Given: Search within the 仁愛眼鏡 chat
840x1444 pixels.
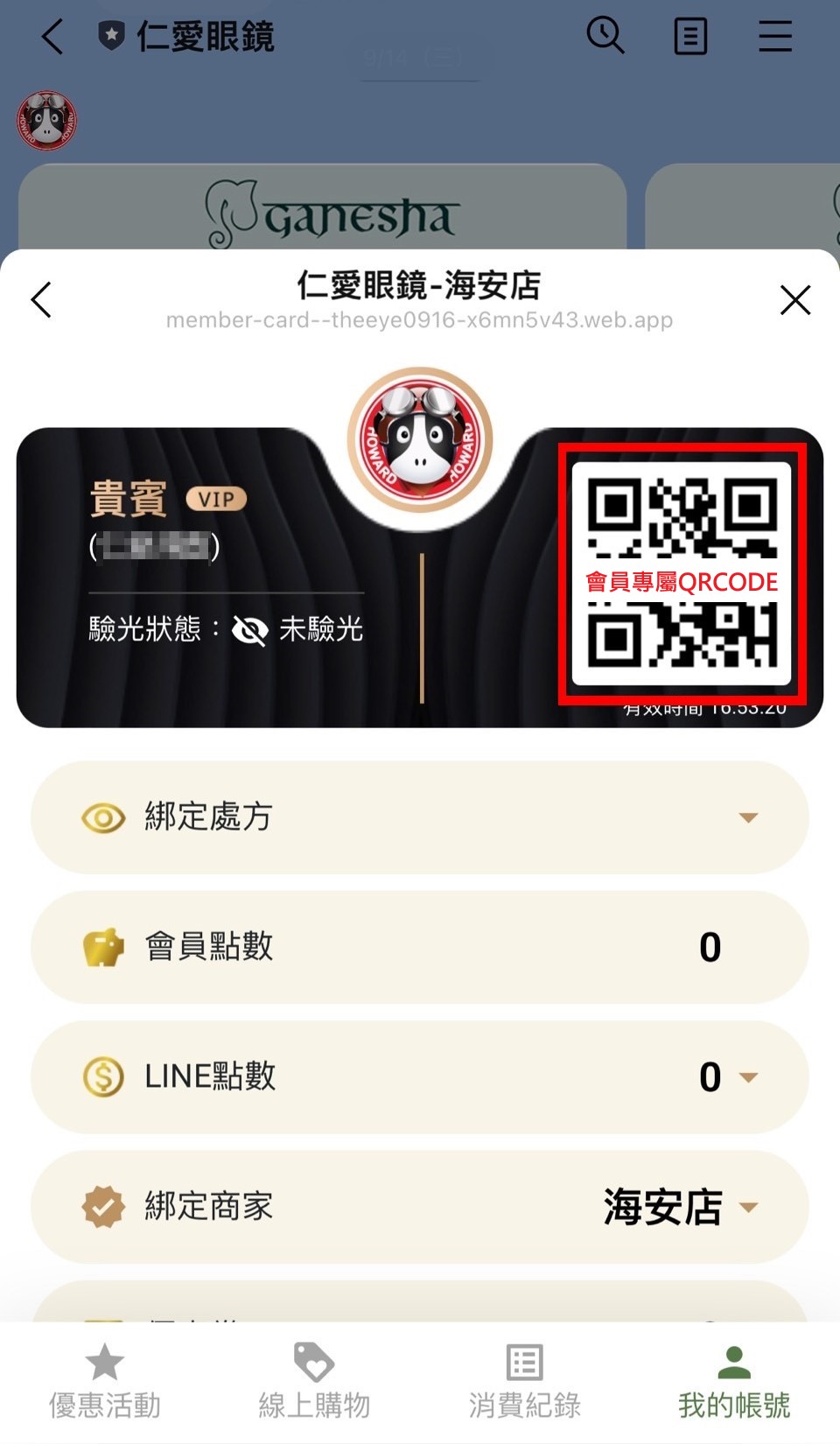Looking at the screenshot, I should pos(605,37).
